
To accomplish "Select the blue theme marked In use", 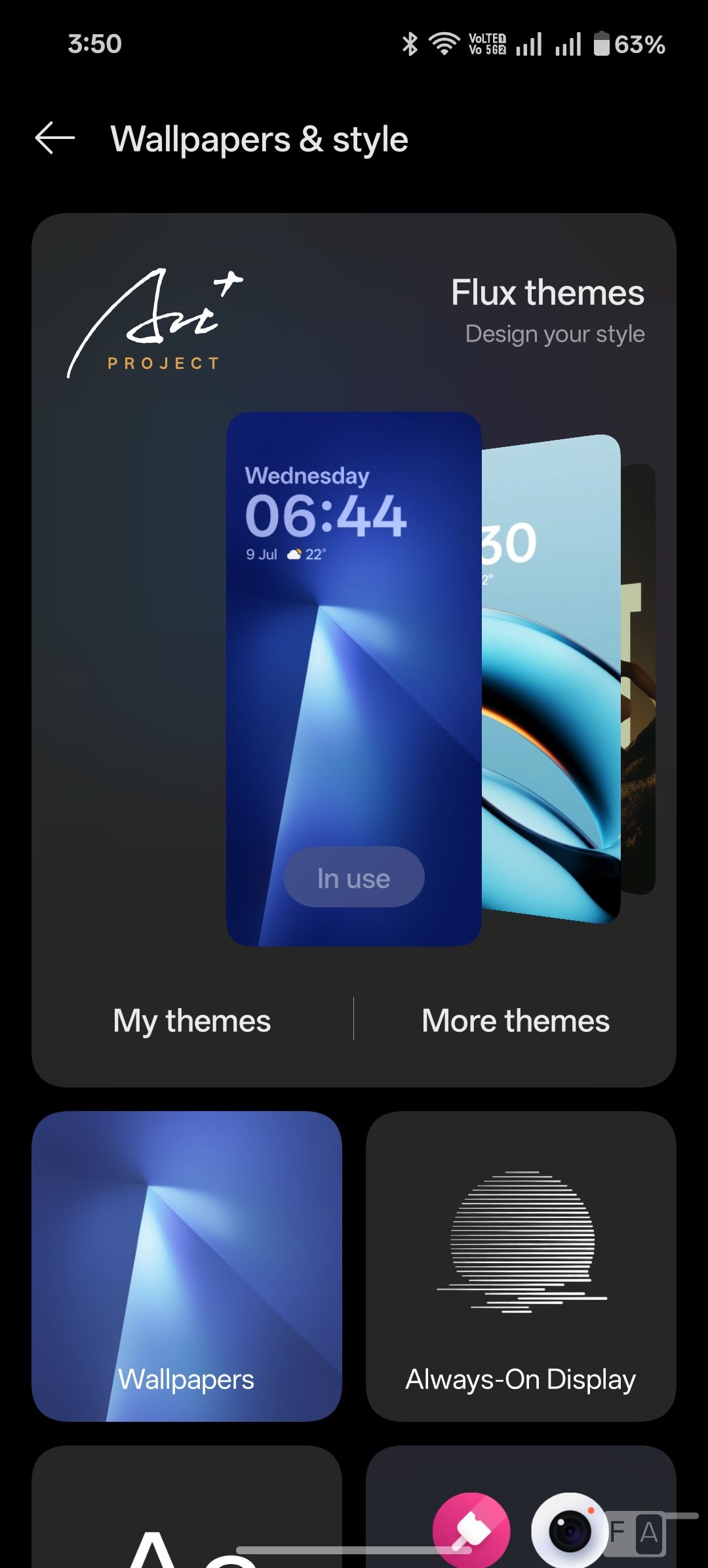I will coord(353,678).
